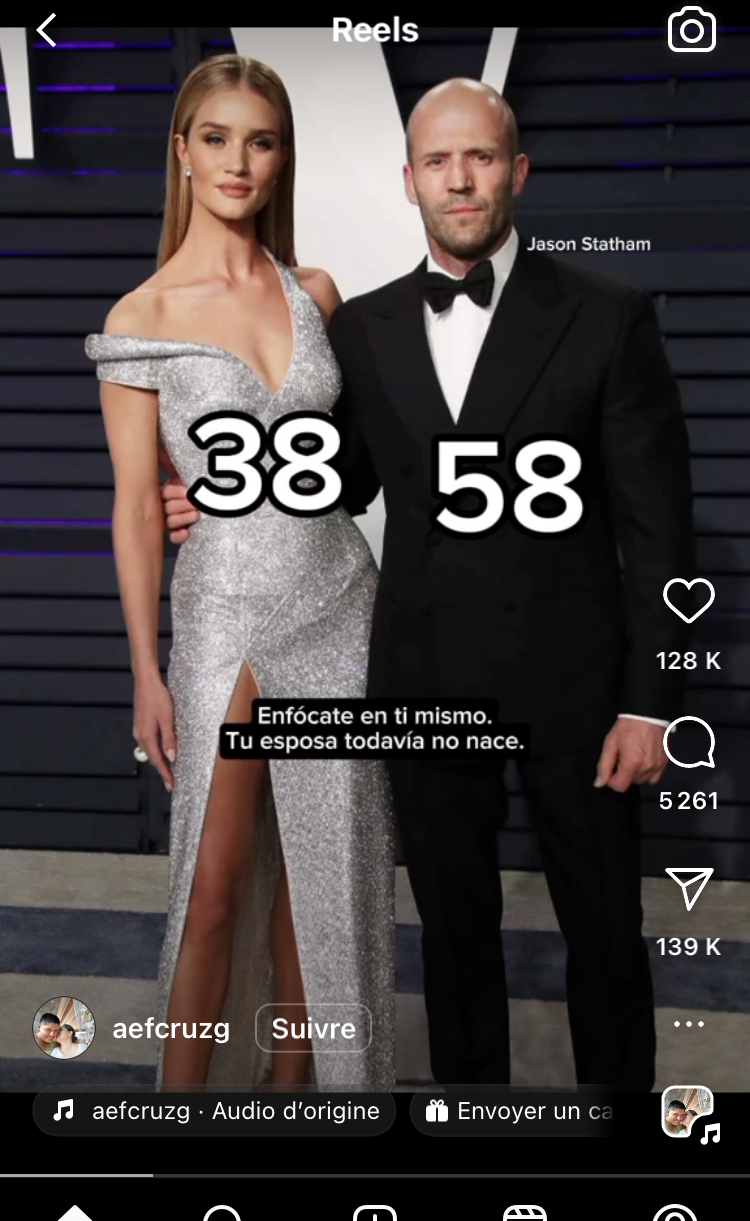Go back from the Reels view
This screenshot has width=750, height=1221.
46,31
